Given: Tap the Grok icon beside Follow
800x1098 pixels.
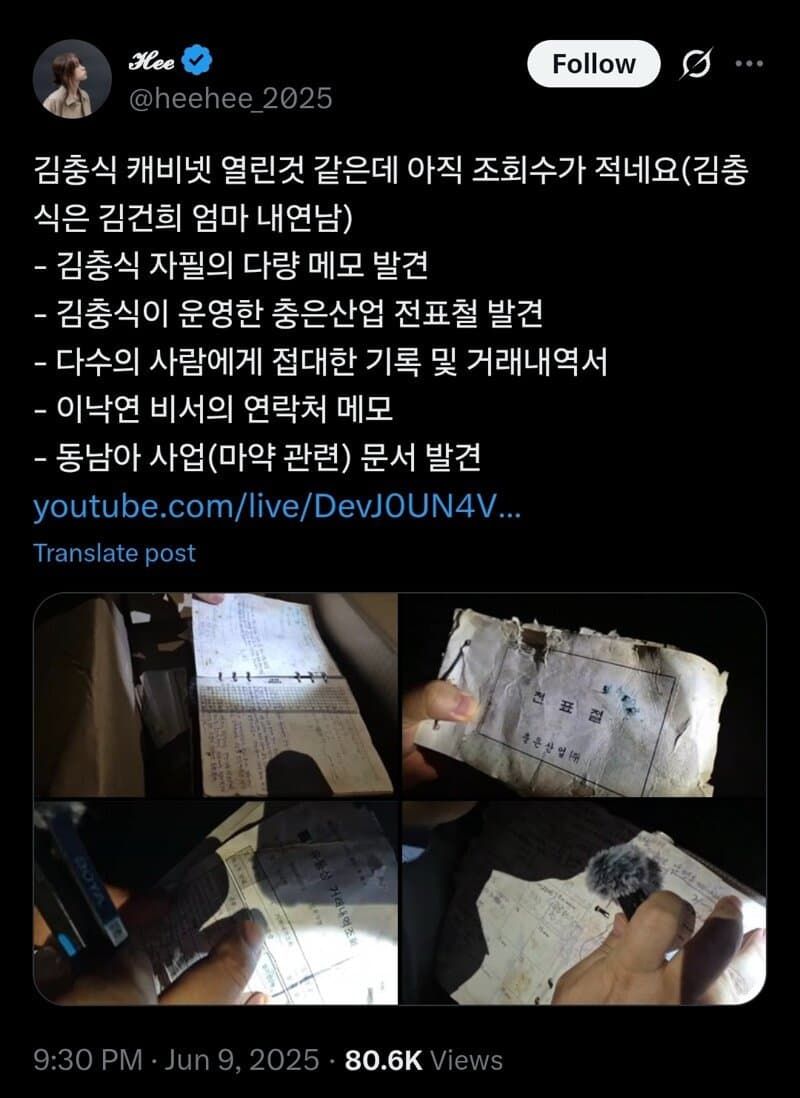Looking at the screenshot, I should [695, 65].
